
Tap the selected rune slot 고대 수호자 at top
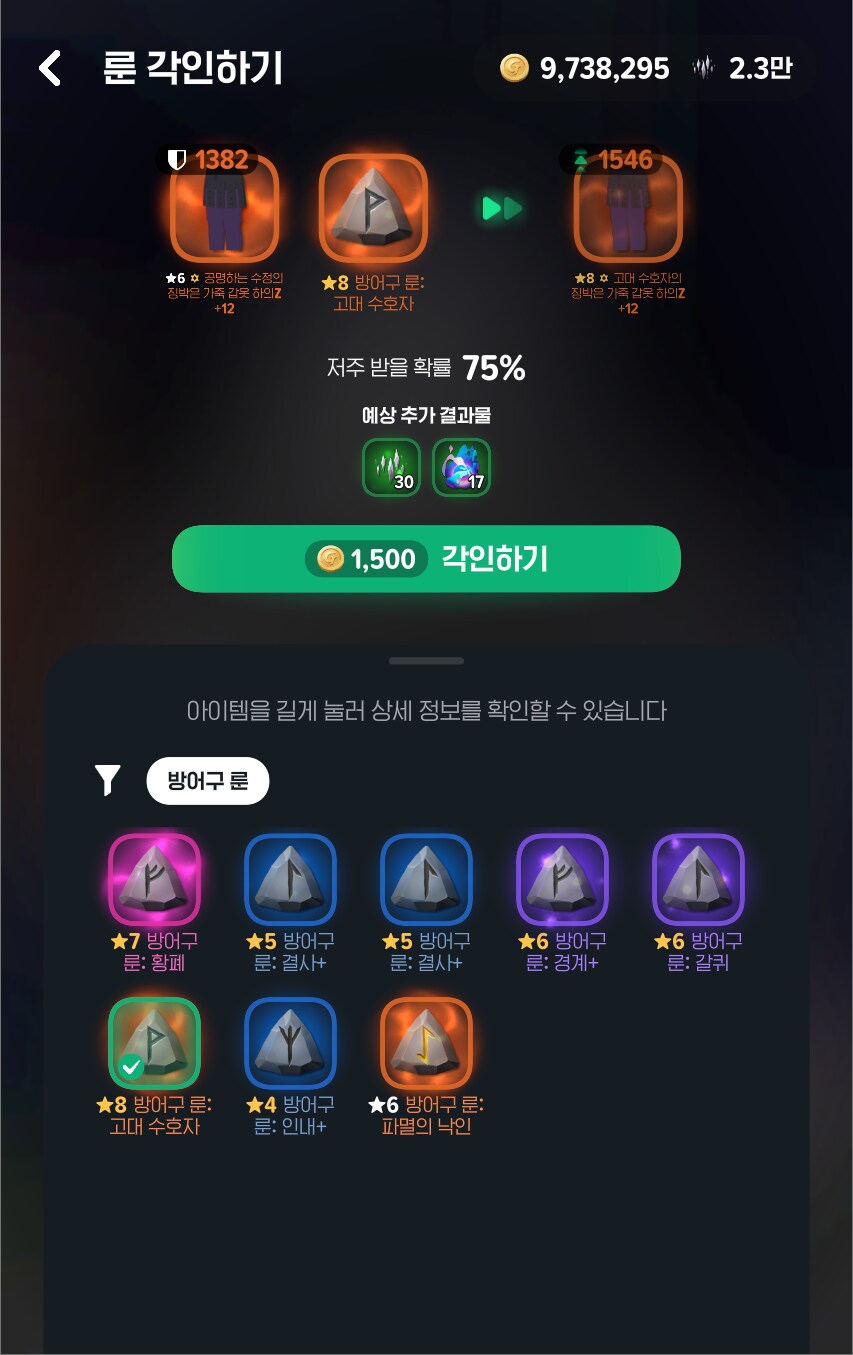(373, 209)
